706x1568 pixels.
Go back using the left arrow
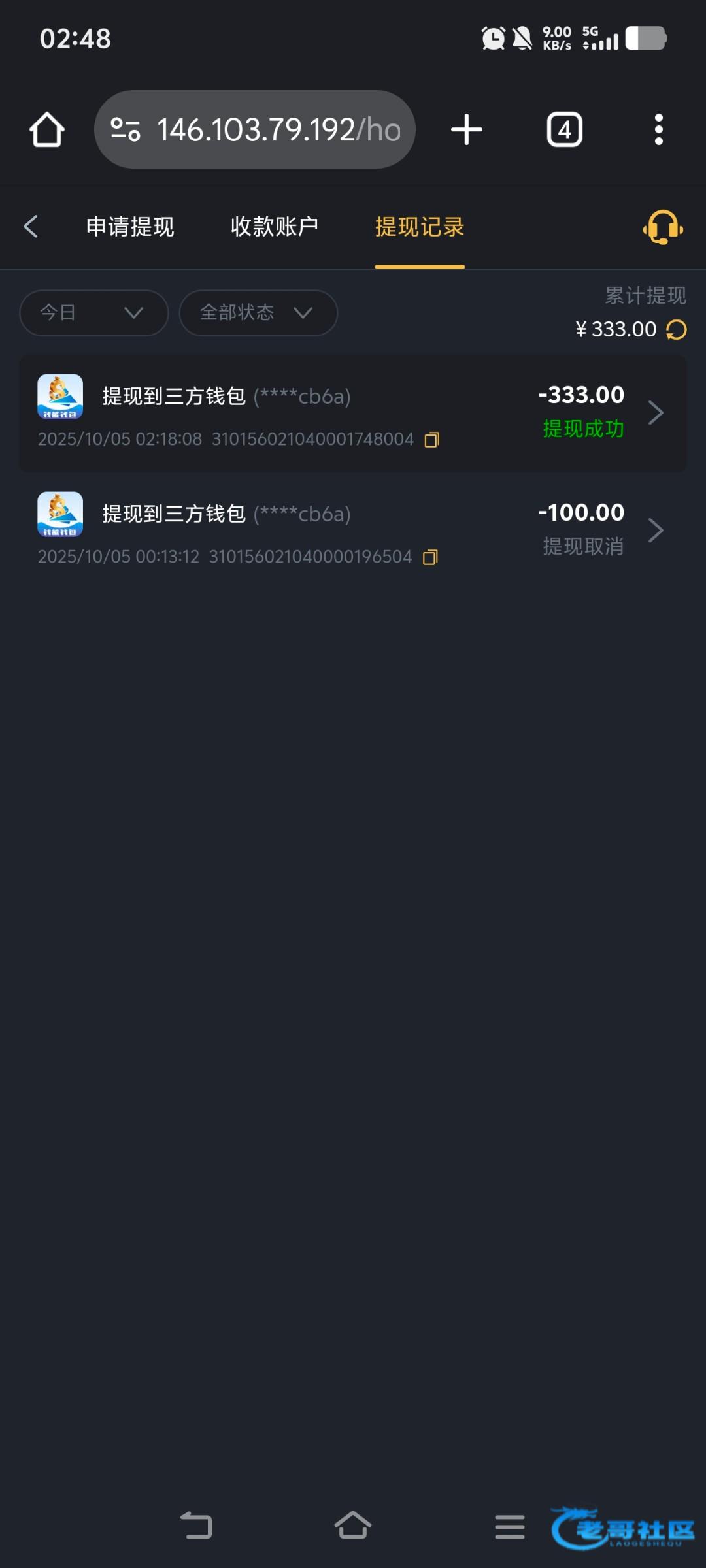click(31, 227)
